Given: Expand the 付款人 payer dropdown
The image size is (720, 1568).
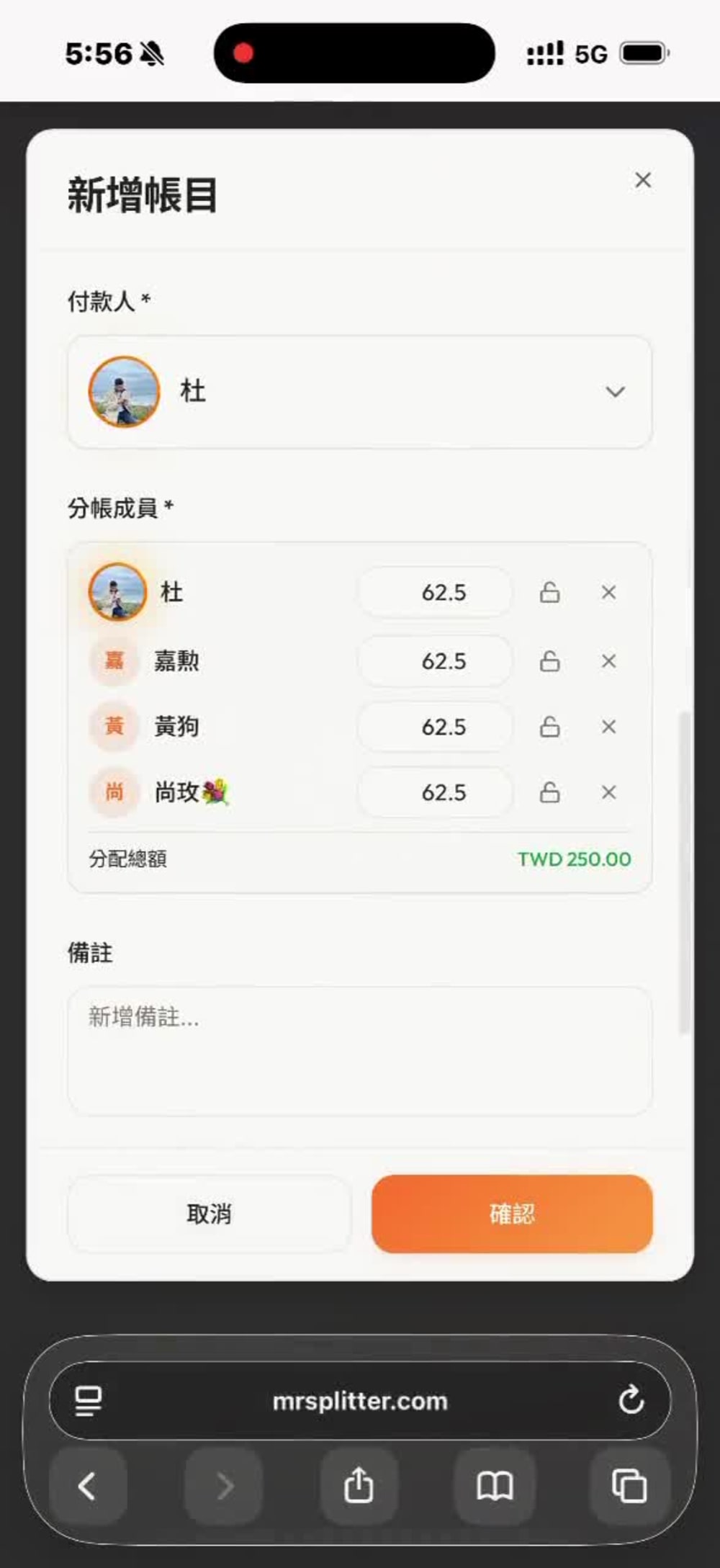Looking at the screenshot, I should coord(360,392).
